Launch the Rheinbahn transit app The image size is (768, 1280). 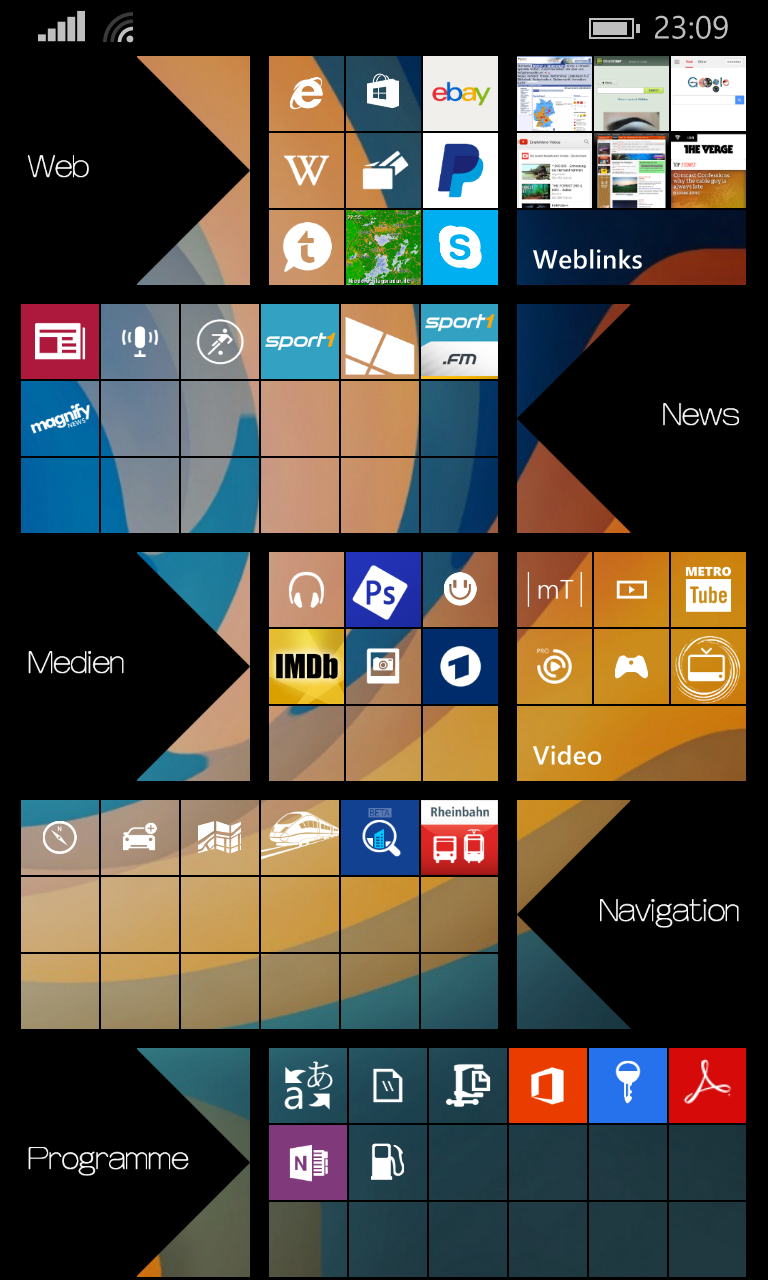[459, 837]
